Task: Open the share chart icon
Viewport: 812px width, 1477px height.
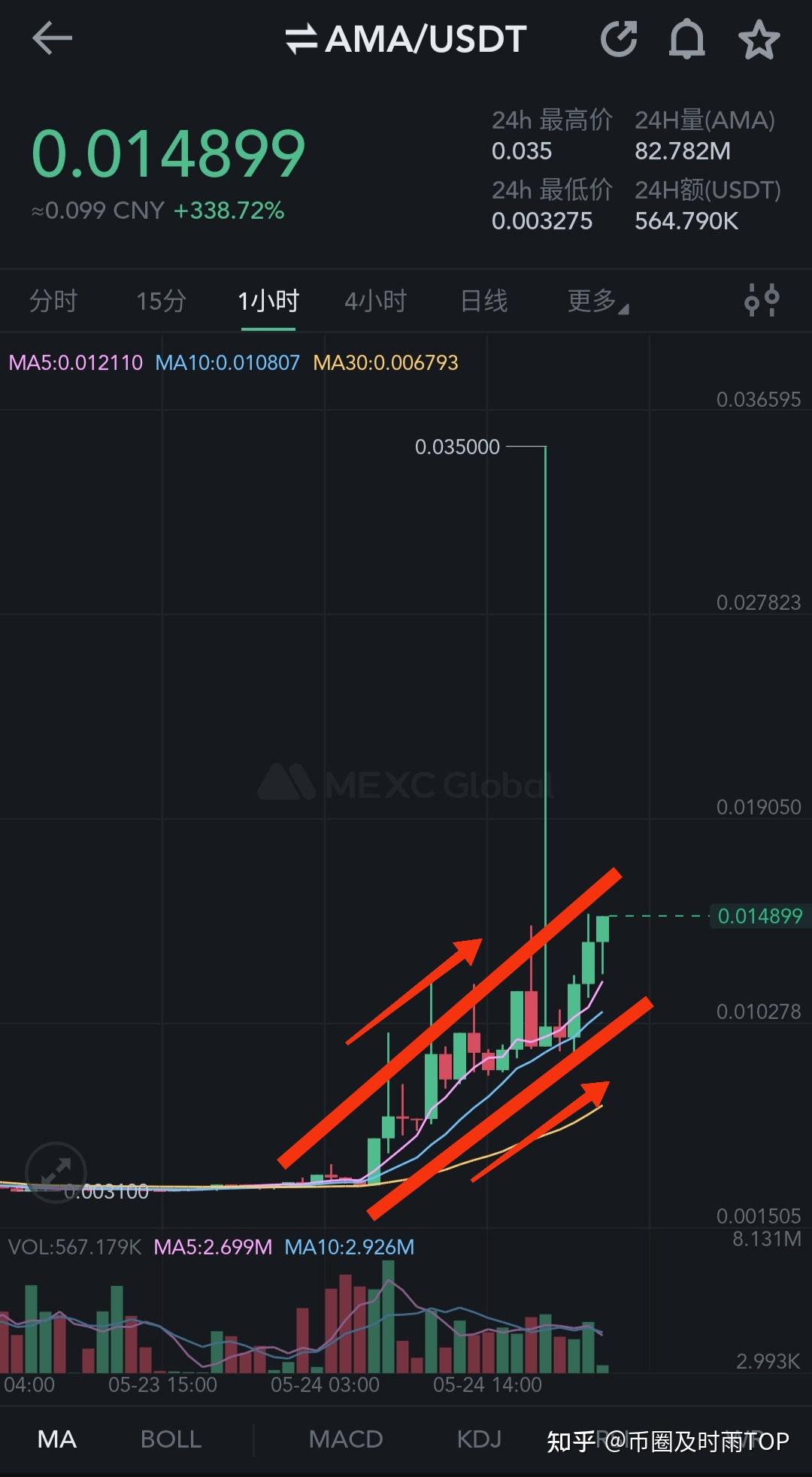Action: coord(619,40)
